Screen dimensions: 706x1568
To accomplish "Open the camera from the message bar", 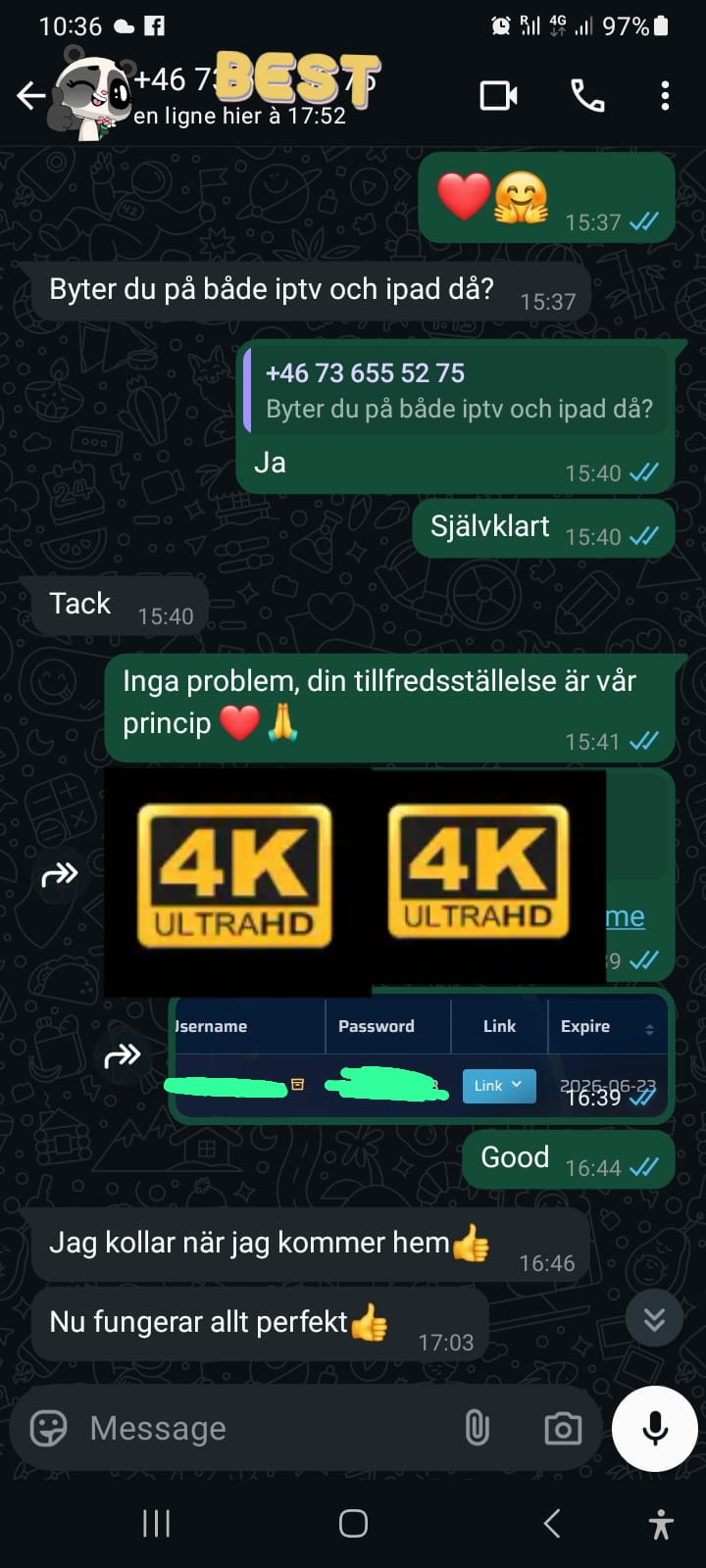I will pyautogui.click(x=563, y=1429).
